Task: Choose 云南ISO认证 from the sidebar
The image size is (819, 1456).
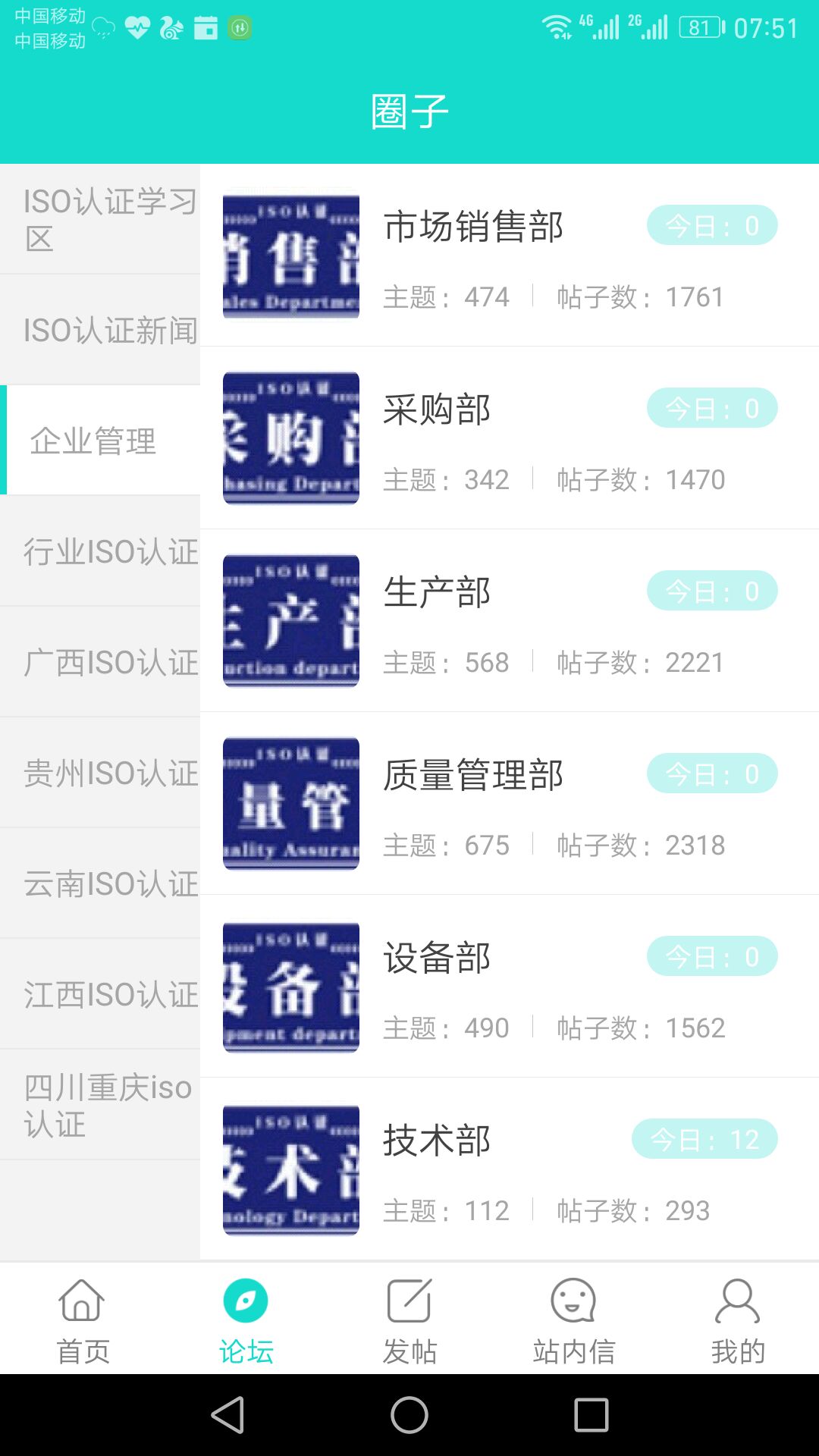Action: click(100, 883)
